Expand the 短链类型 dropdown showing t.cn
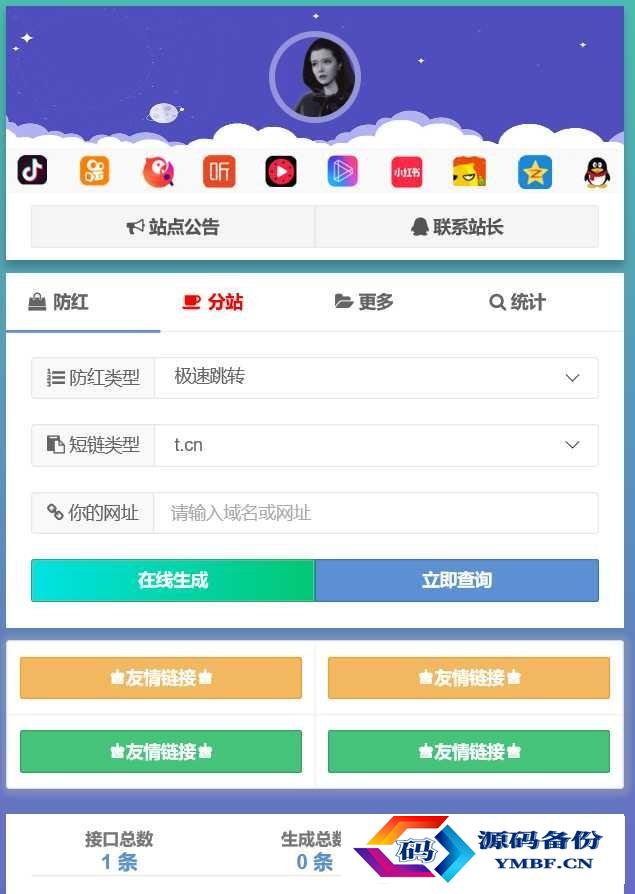This screenshot has width=635, height=894. (376, 445)
